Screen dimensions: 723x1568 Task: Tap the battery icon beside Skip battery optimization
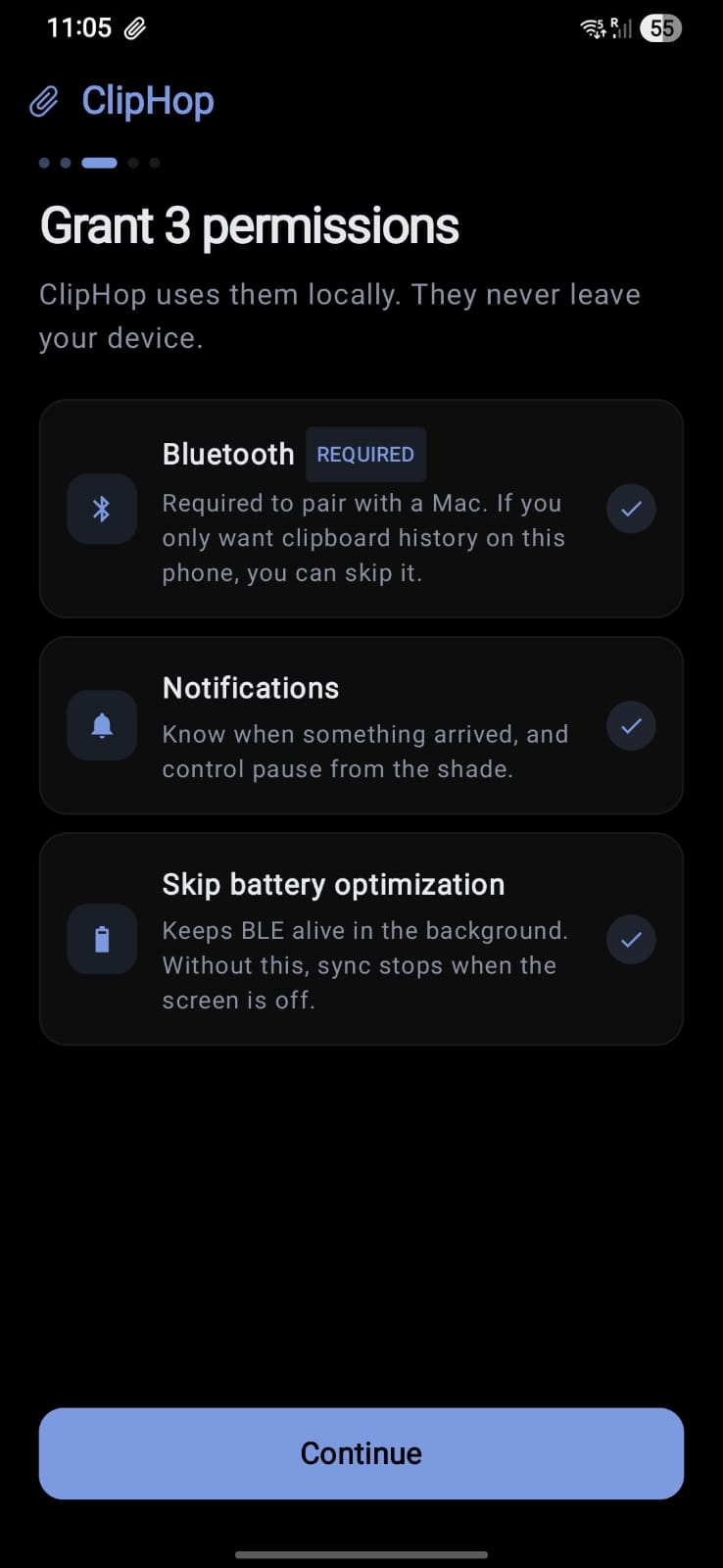pos(102,939)
